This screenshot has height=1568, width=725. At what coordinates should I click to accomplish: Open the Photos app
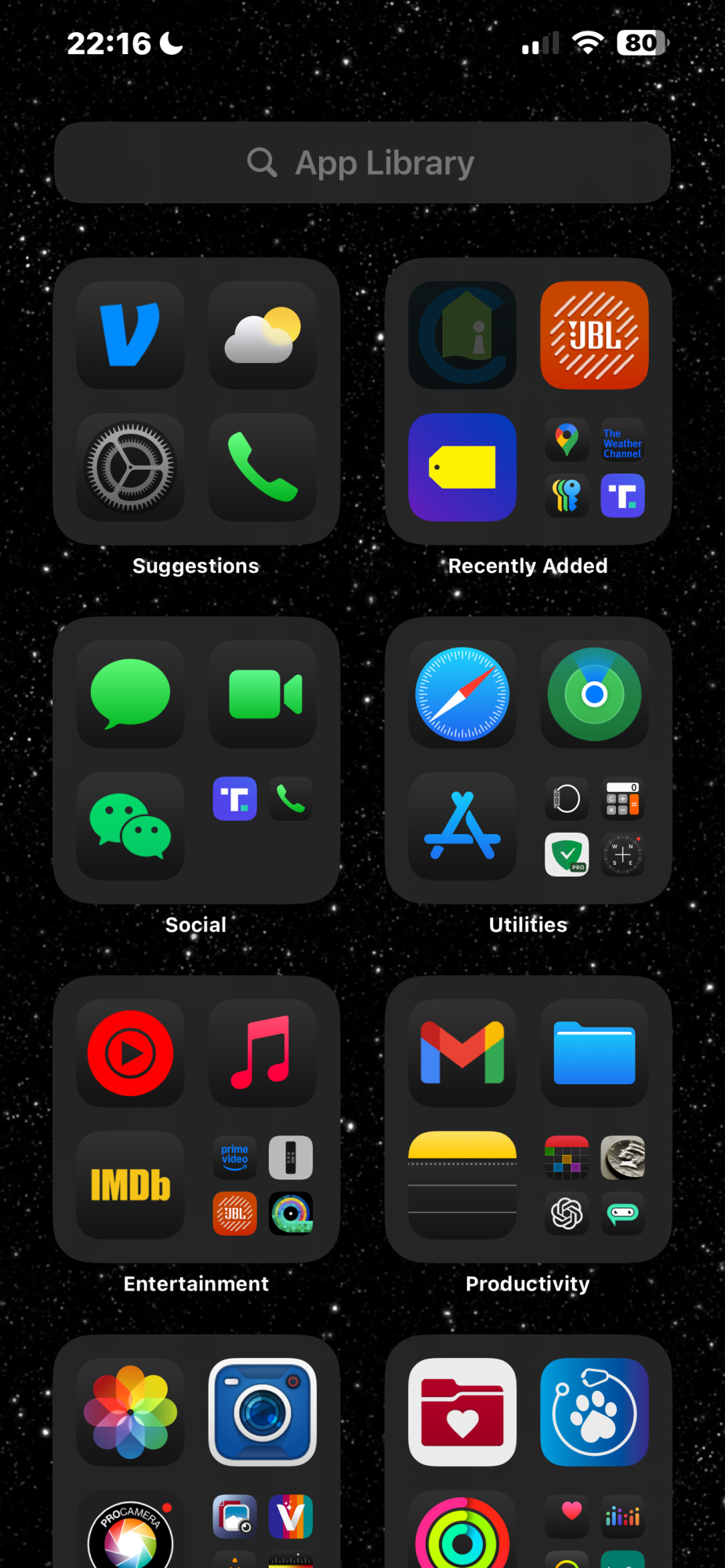tap(130, 1412)
